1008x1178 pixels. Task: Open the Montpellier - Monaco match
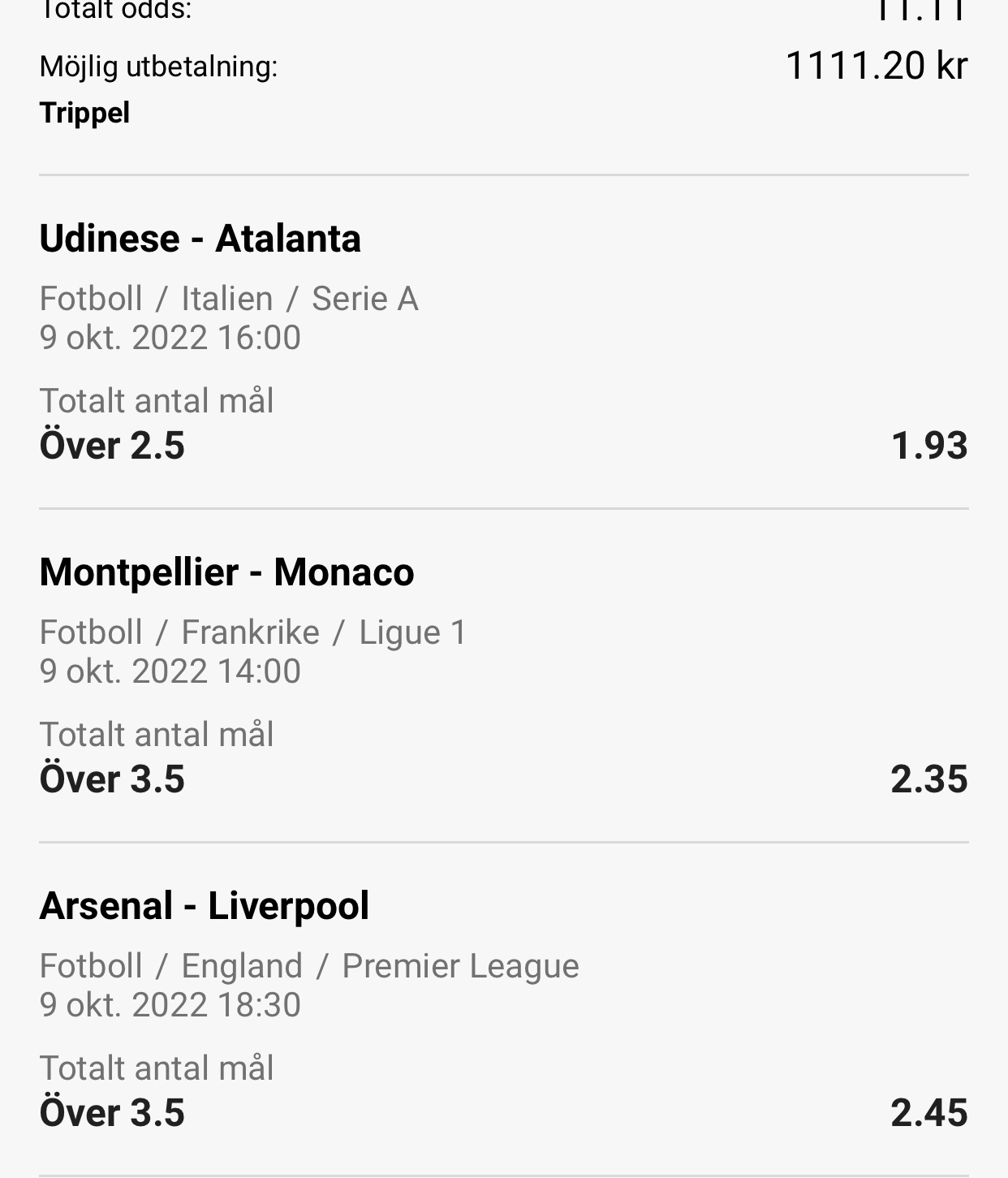226,572
